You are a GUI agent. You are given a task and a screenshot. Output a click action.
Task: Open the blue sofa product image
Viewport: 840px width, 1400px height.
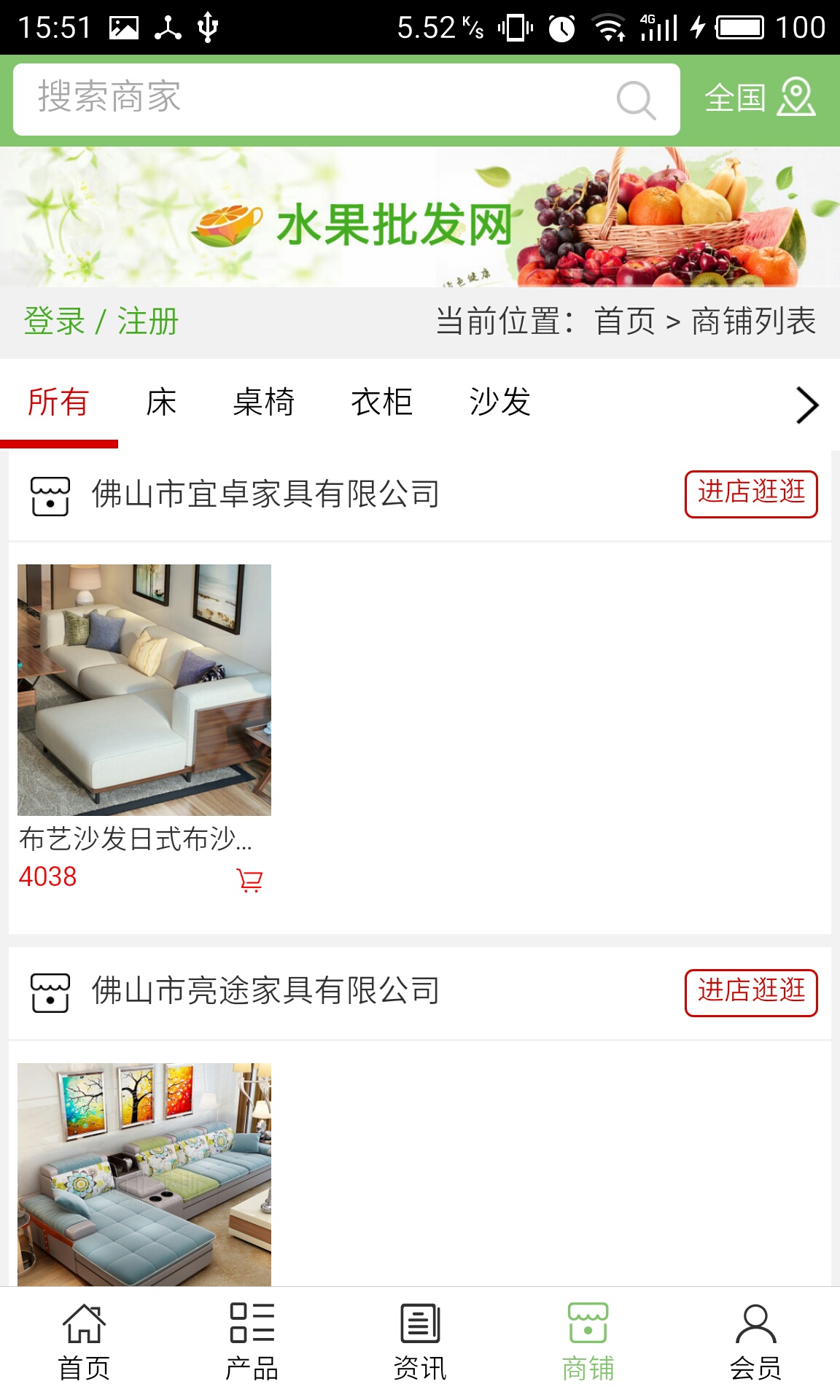point(144,1174)
